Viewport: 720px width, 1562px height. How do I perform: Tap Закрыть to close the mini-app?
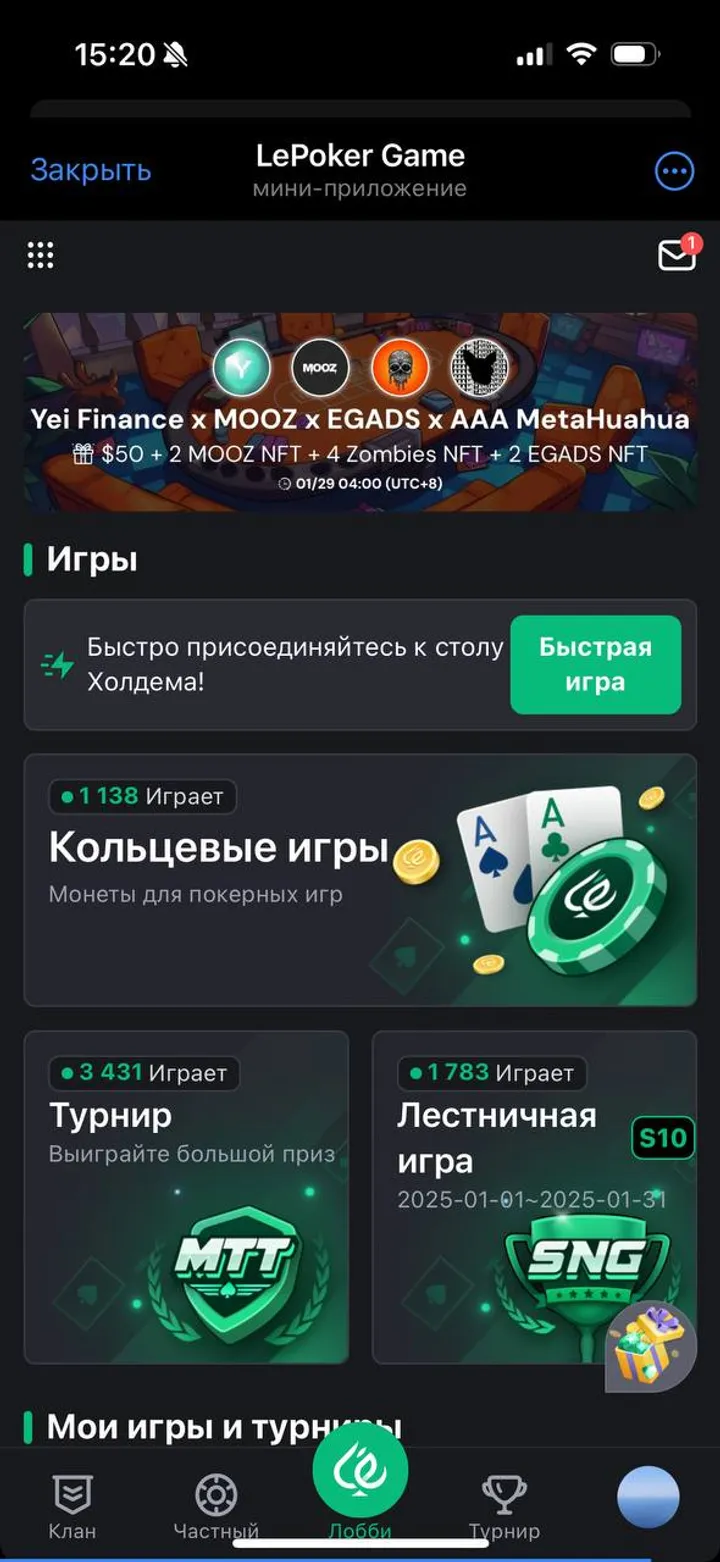tap(91, 170)
